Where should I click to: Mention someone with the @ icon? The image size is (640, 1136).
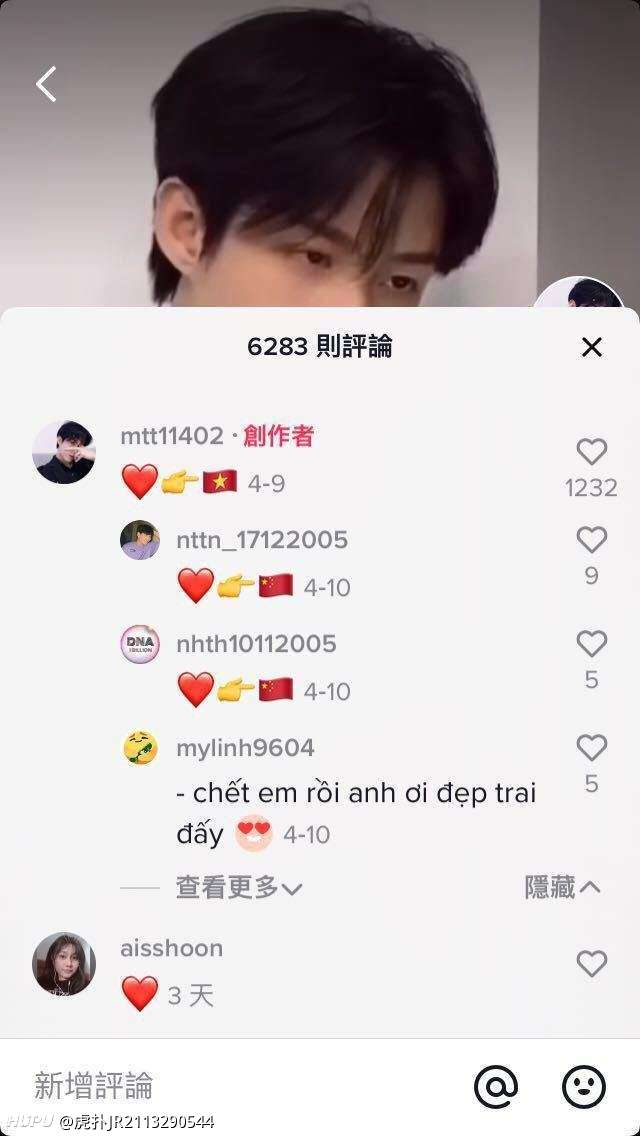pyautogui.click(x=496, y=1087)
